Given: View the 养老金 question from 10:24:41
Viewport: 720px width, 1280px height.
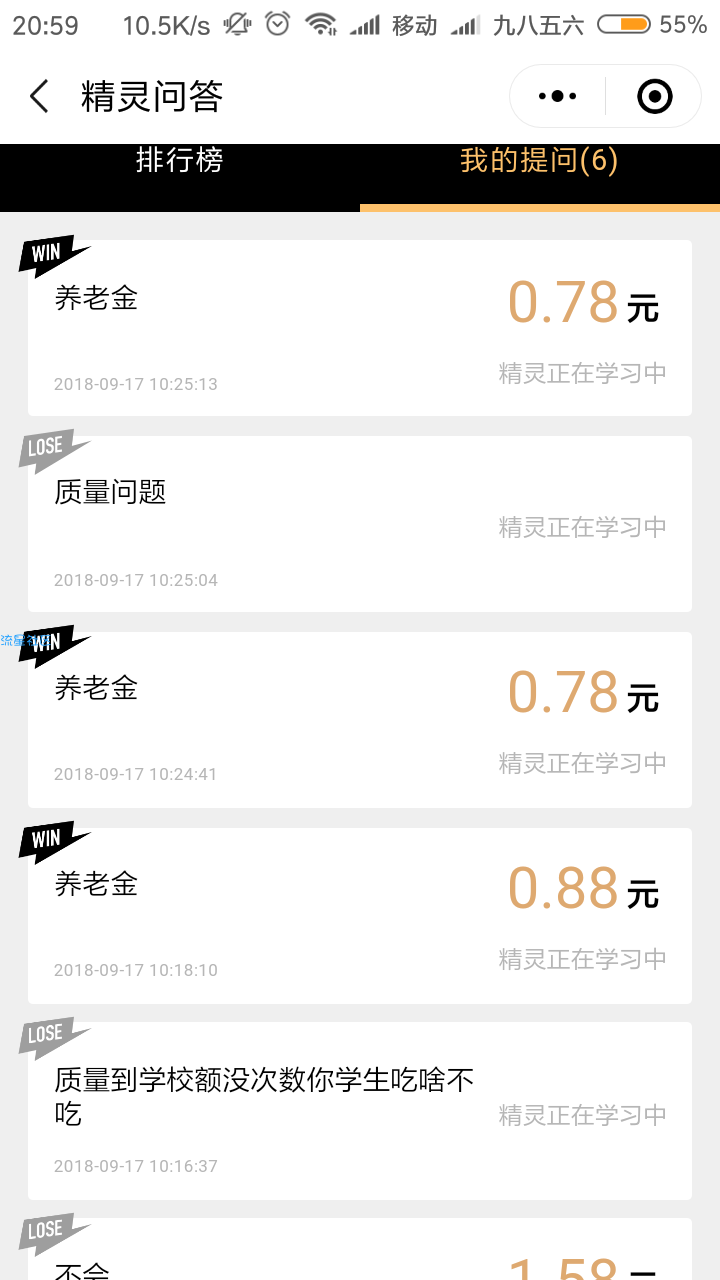Looking at the screenshot, I should click(360, 720).
